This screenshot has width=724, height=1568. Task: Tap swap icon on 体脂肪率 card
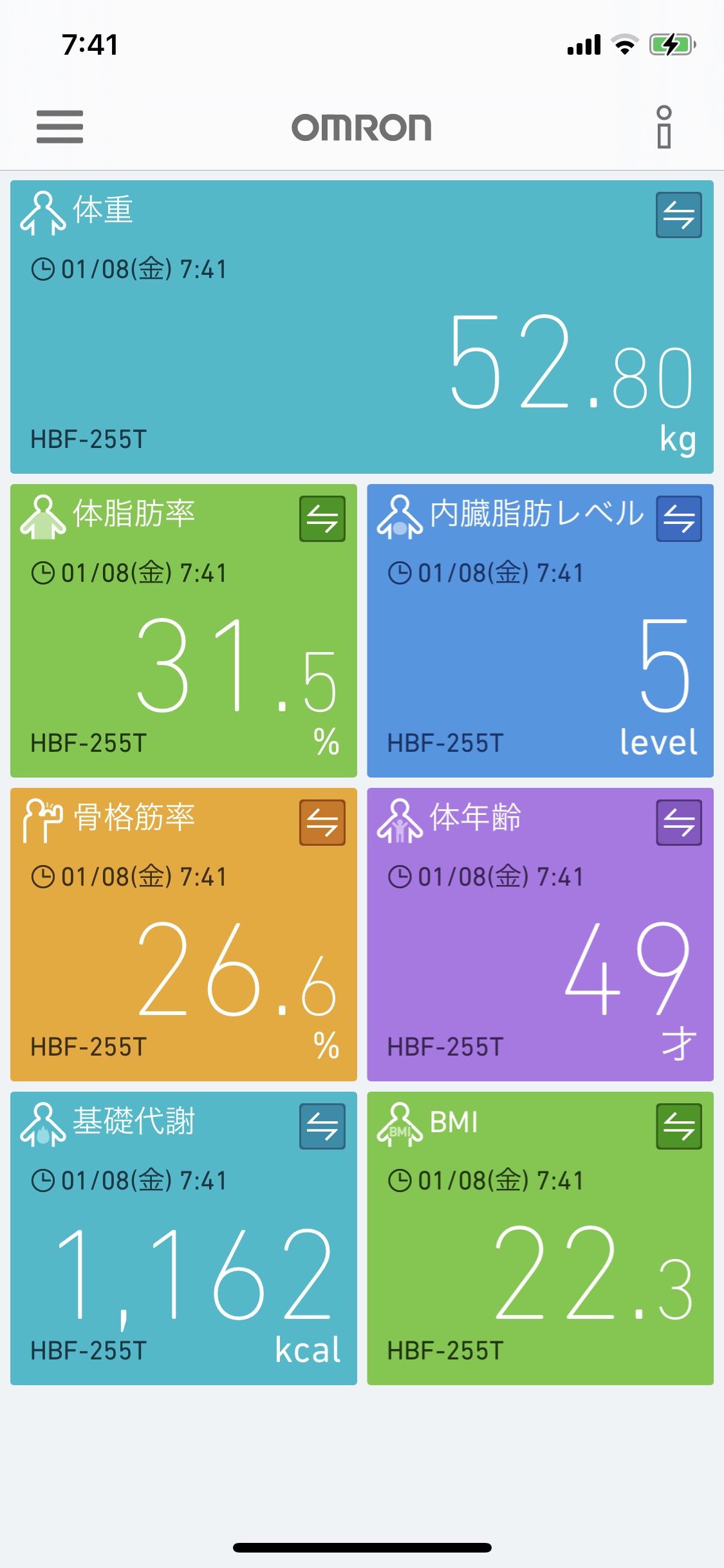(x=322, y=519)
